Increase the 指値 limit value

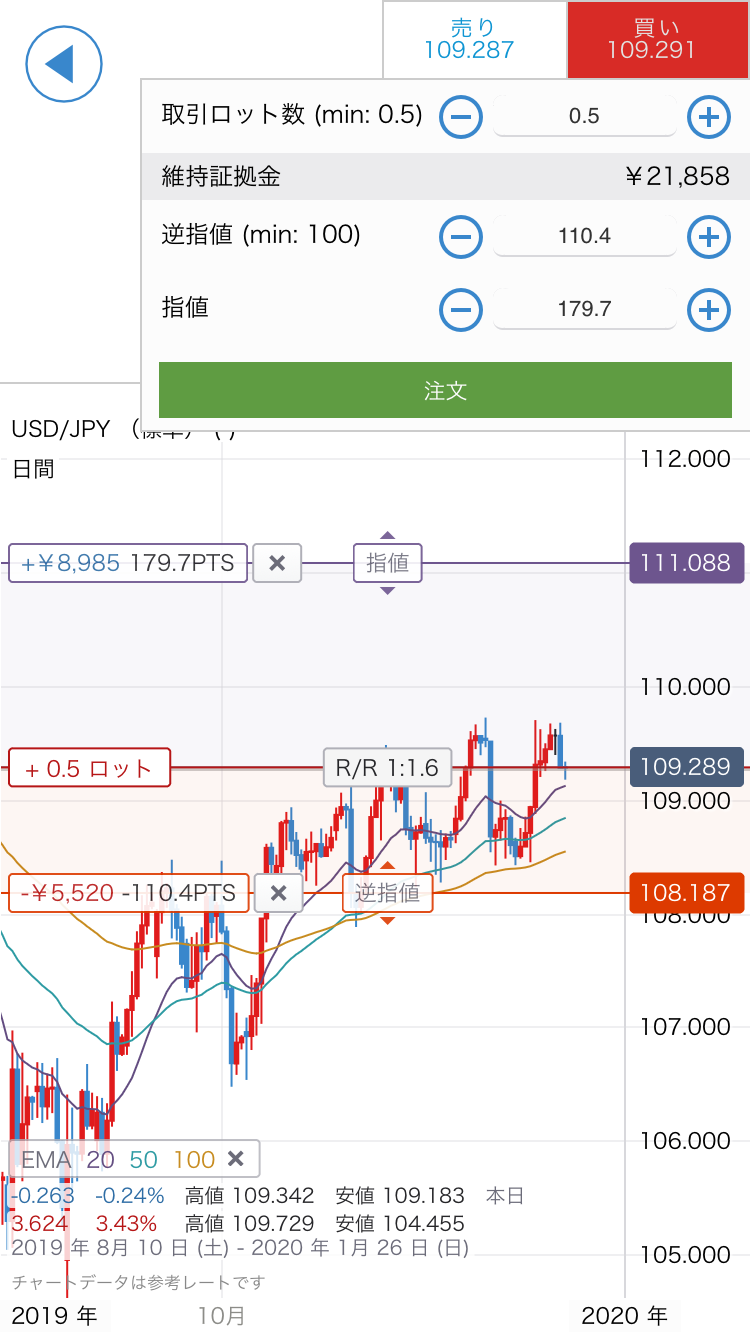point(708,309)
